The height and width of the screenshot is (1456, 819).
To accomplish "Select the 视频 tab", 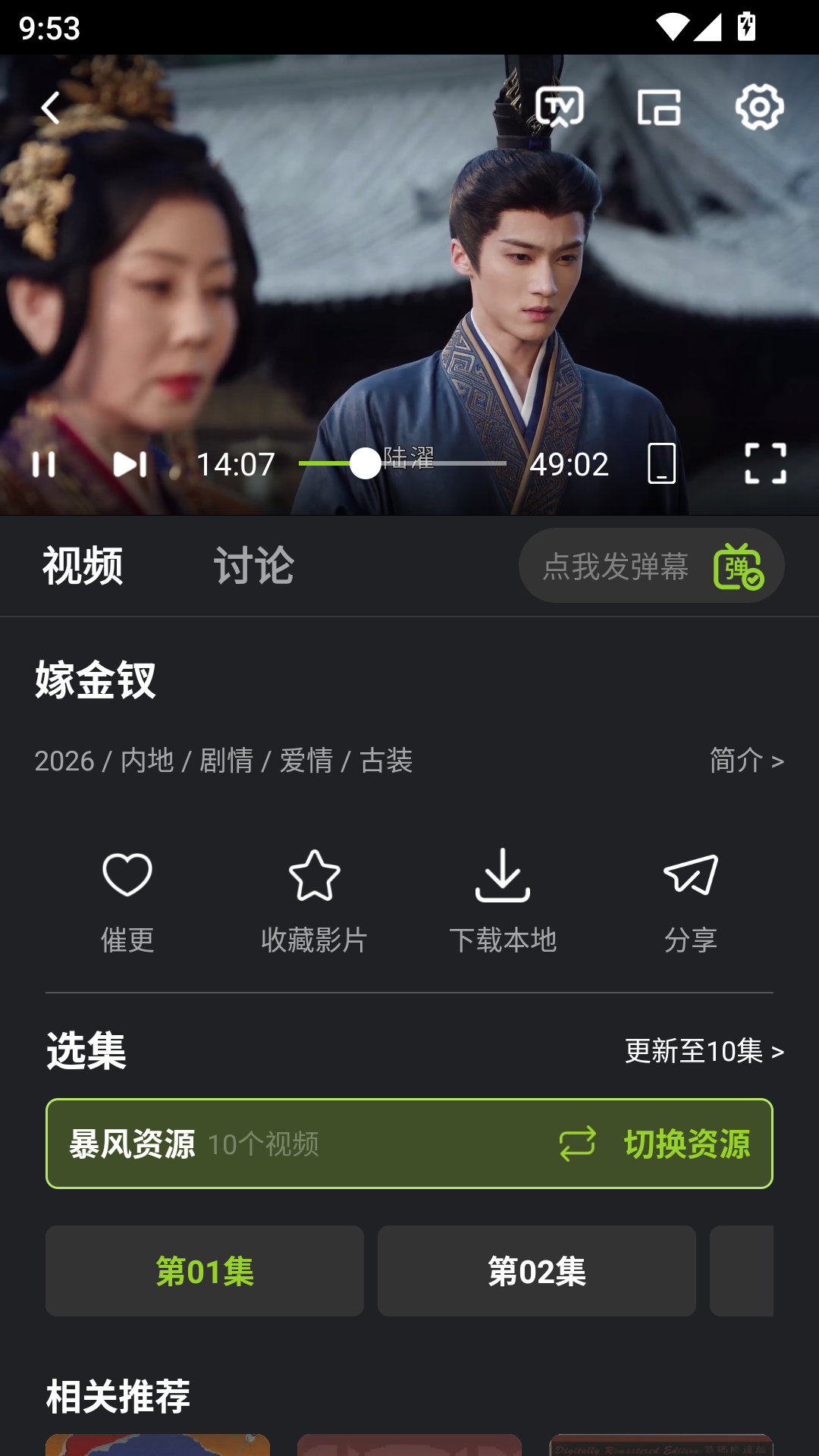I will pyautogui.click(x=83, y=566).
